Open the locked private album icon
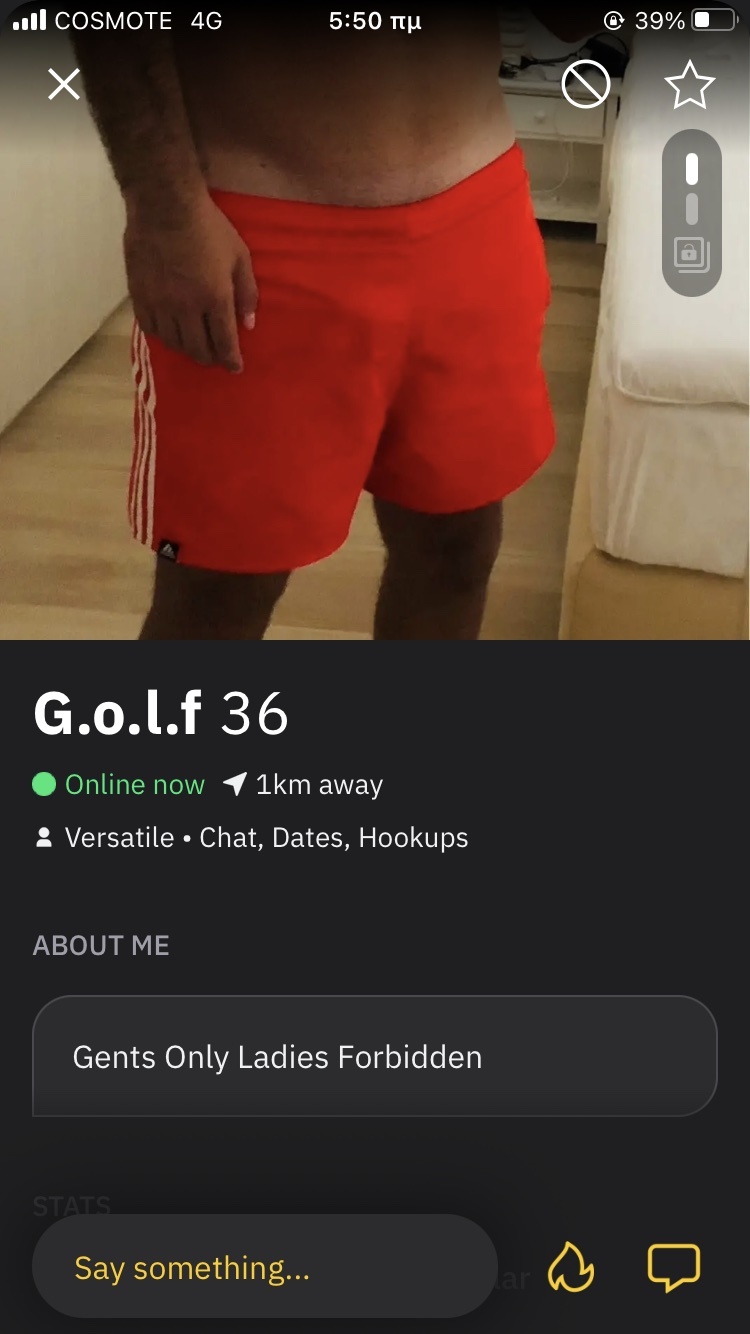 (691, 255)
